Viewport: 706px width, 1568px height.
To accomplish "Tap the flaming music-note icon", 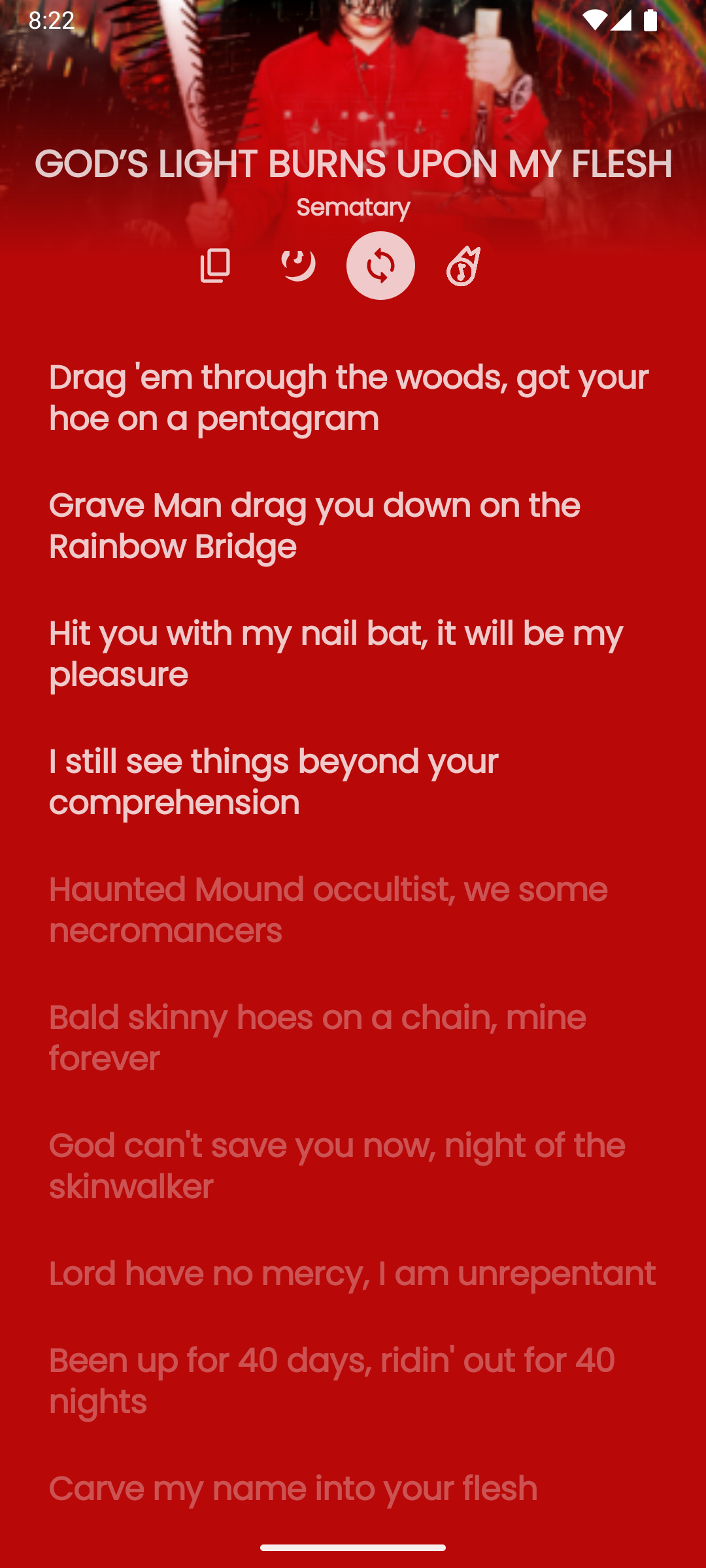I will pyautogui.click(x=463, y=265).
